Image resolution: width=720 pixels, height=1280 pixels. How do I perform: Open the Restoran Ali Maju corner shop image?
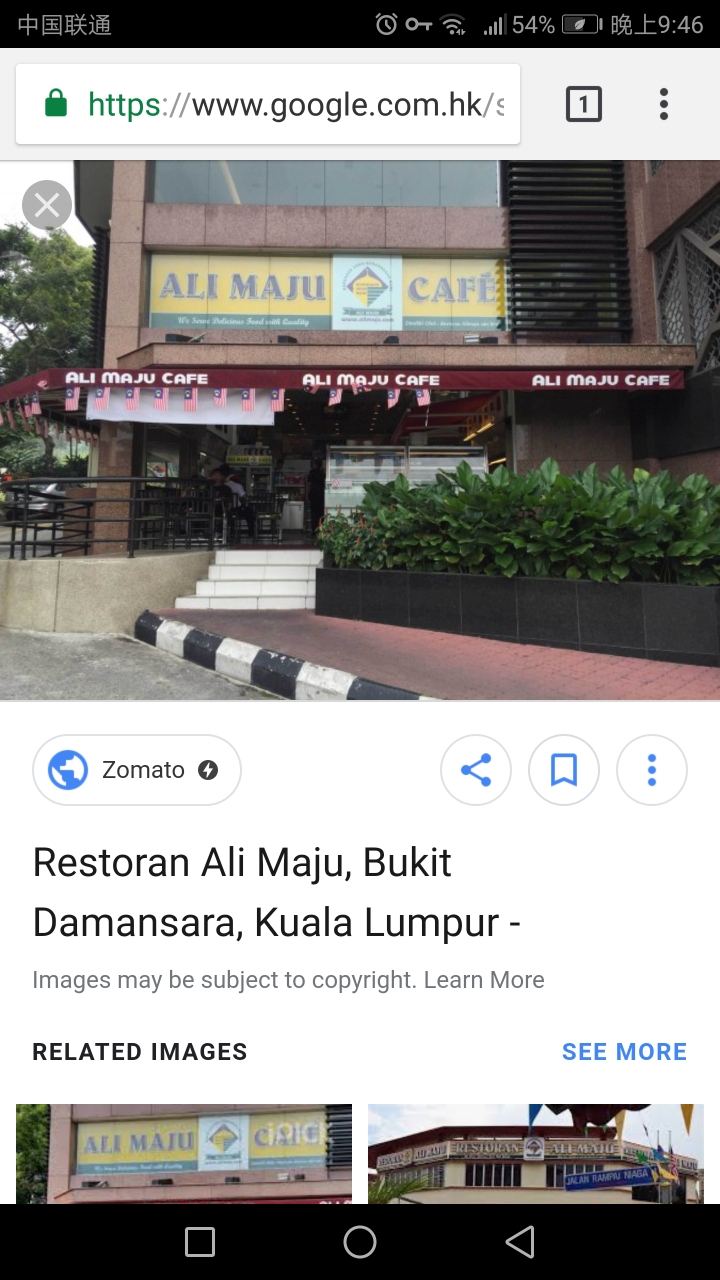coord(536,1153)
